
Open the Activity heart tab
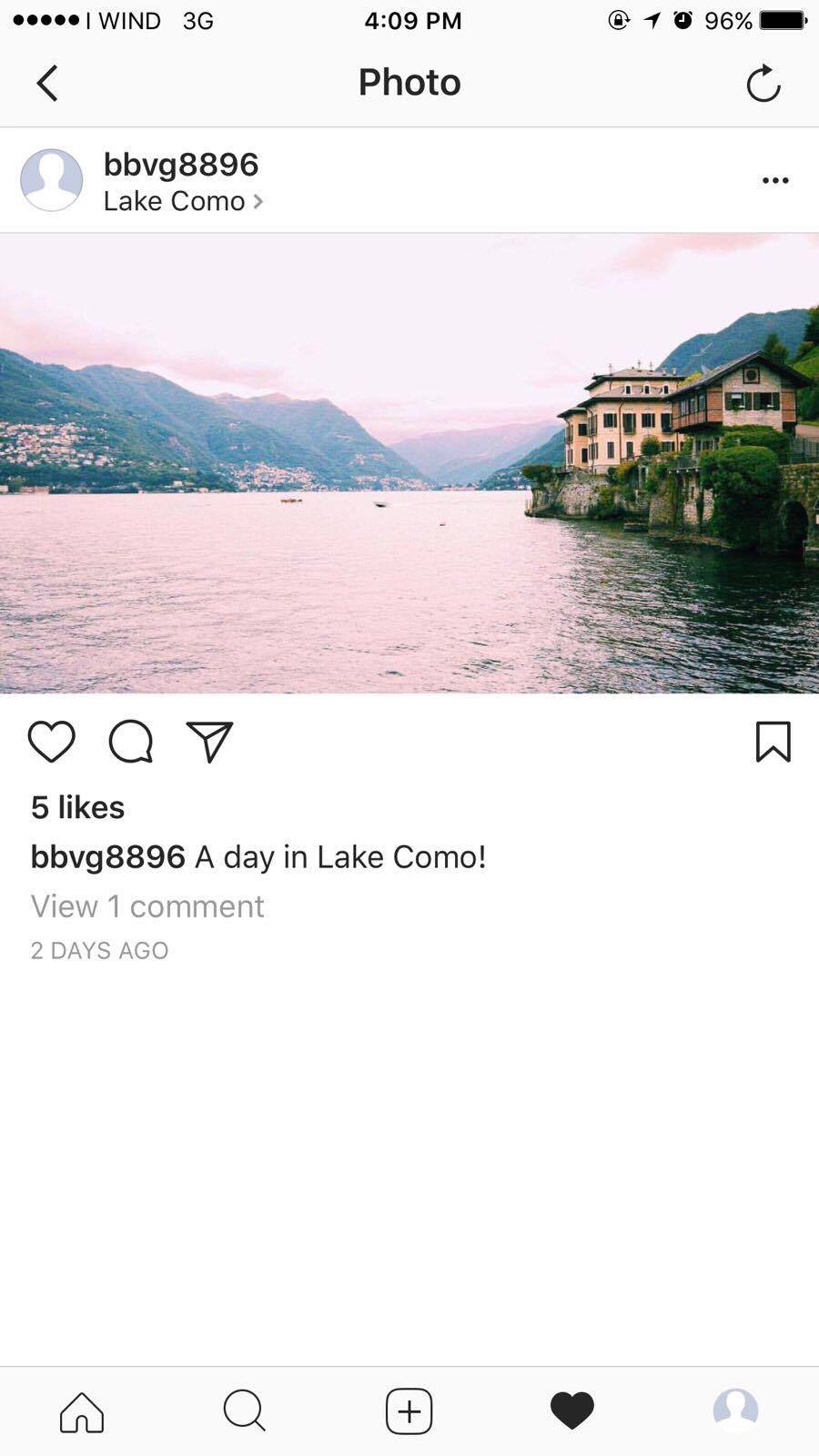572,1411
